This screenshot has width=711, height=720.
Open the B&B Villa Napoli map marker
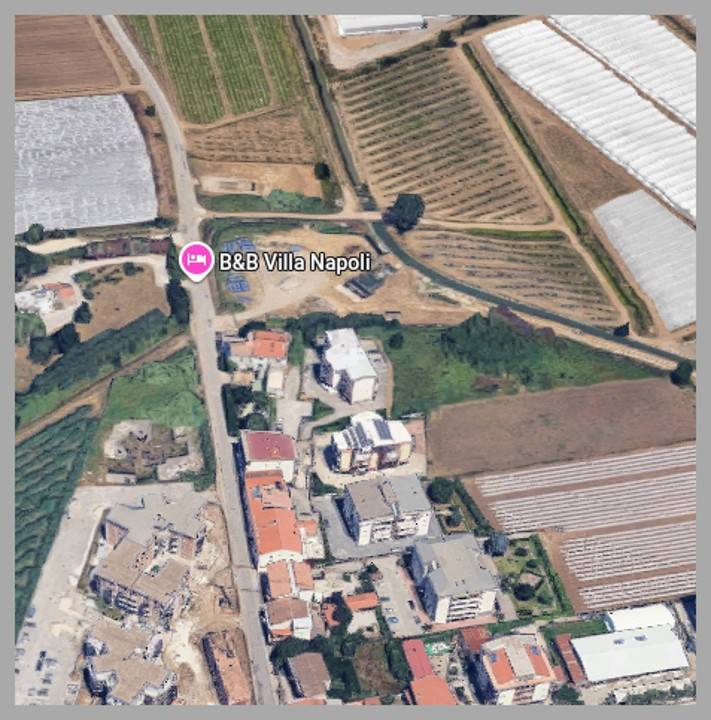click(x=196, y=261)
